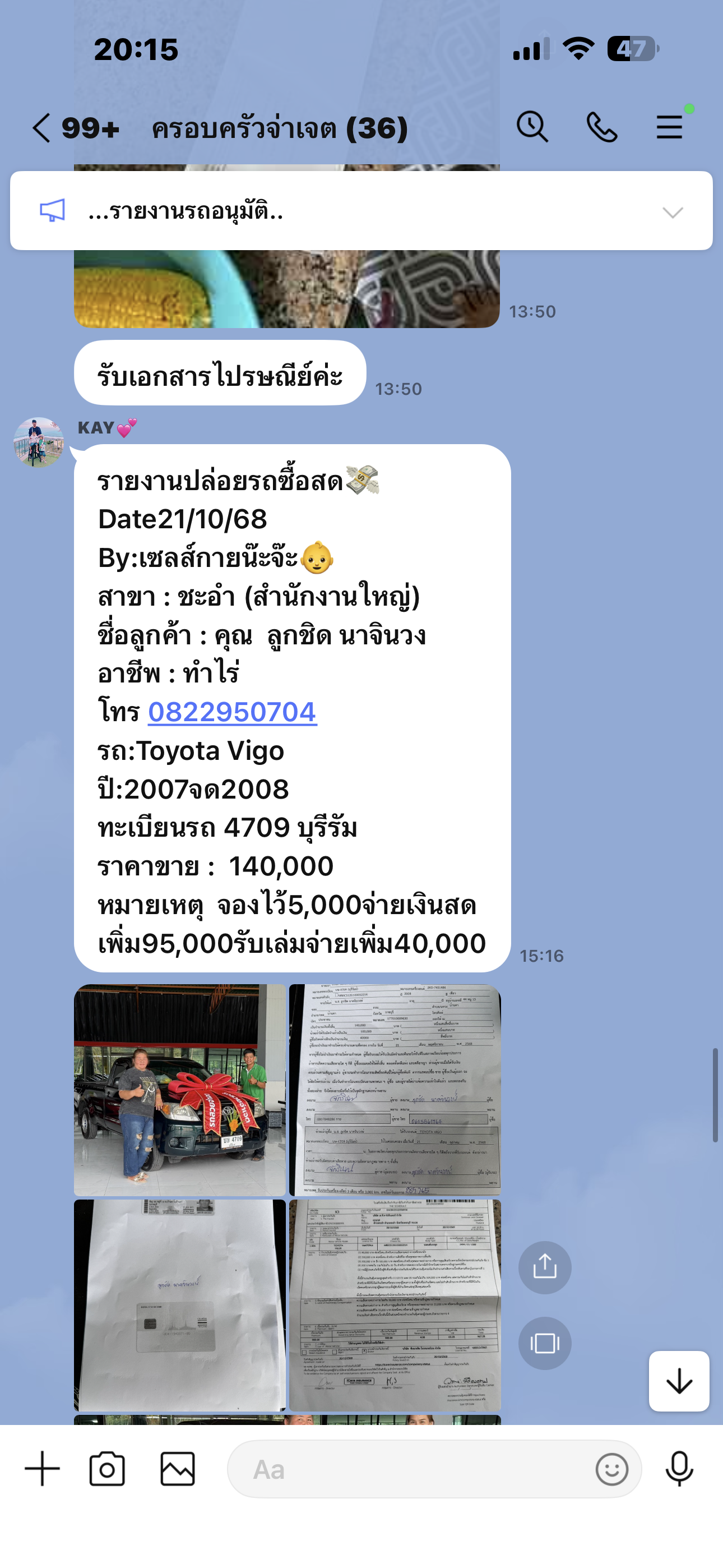This screenshot has width=723, height=1568.
Task: Pick an image from the gallery
Action: click(x=177, y=1469)
